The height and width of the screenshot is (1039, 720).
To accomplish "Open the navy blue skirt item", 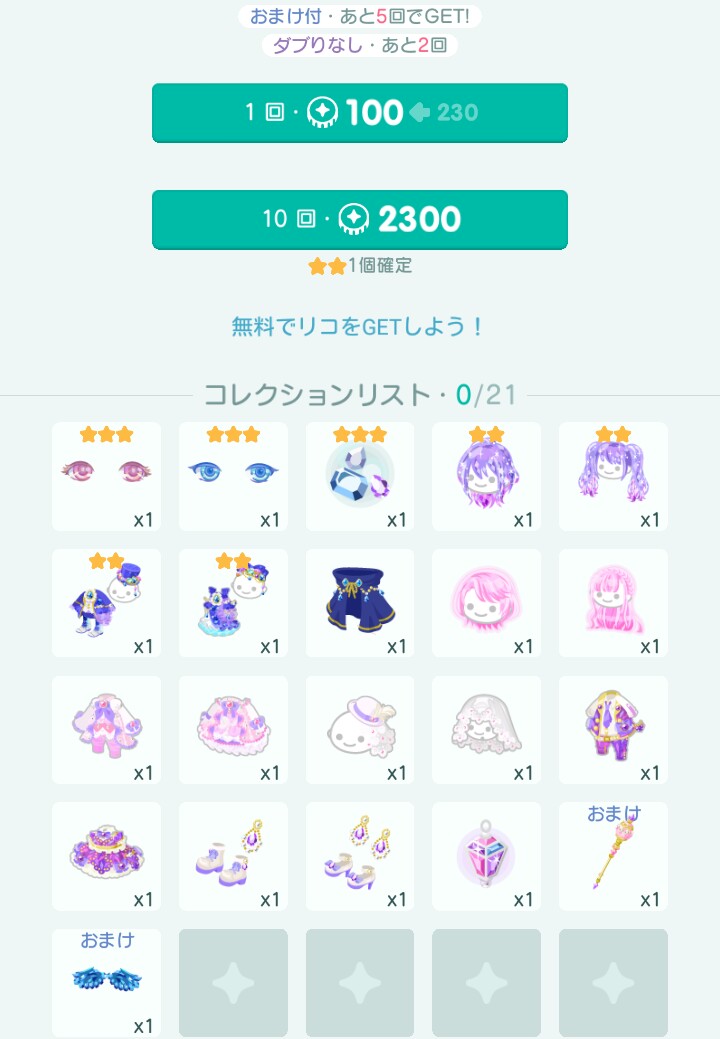I will coord(360,603).
